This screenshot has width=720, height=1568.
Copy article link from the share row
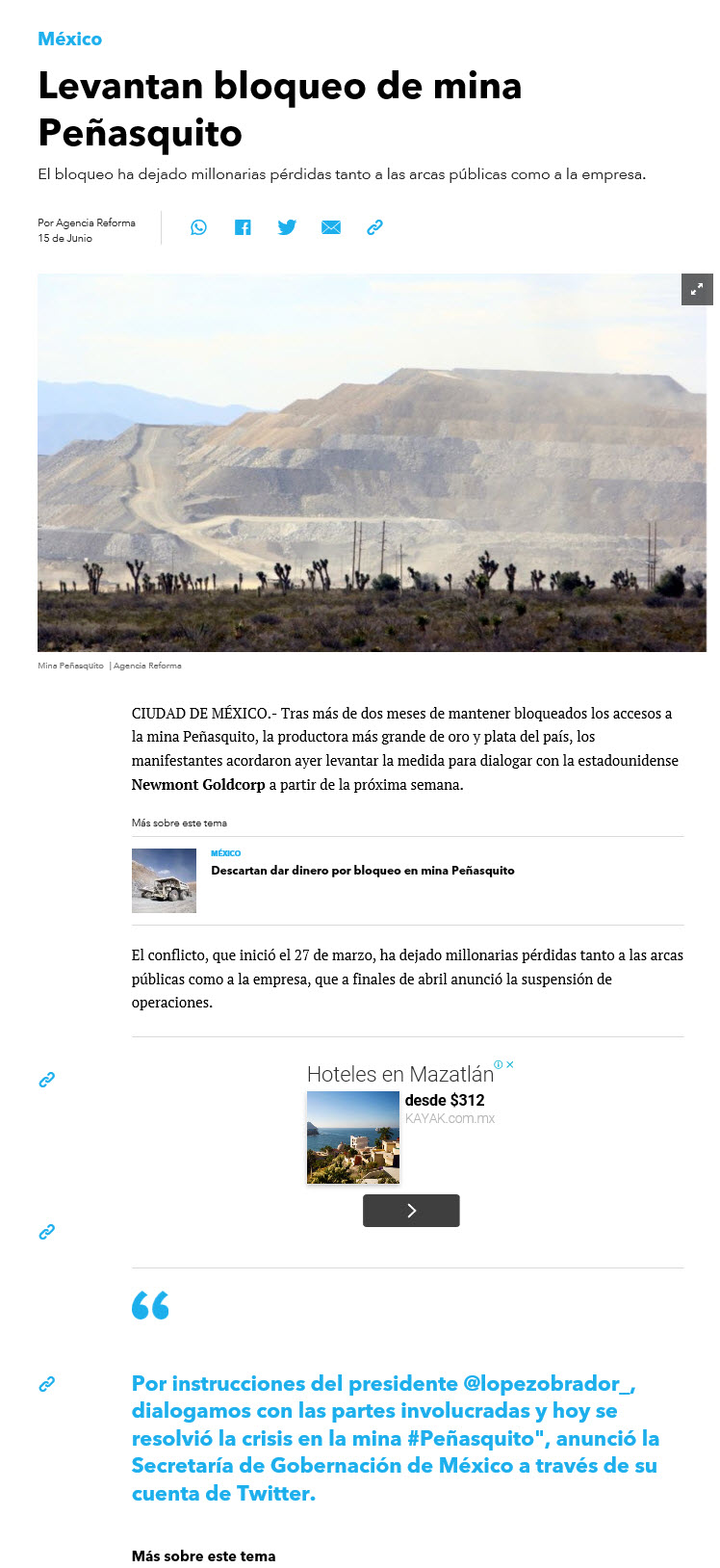(x=374, y=227)
